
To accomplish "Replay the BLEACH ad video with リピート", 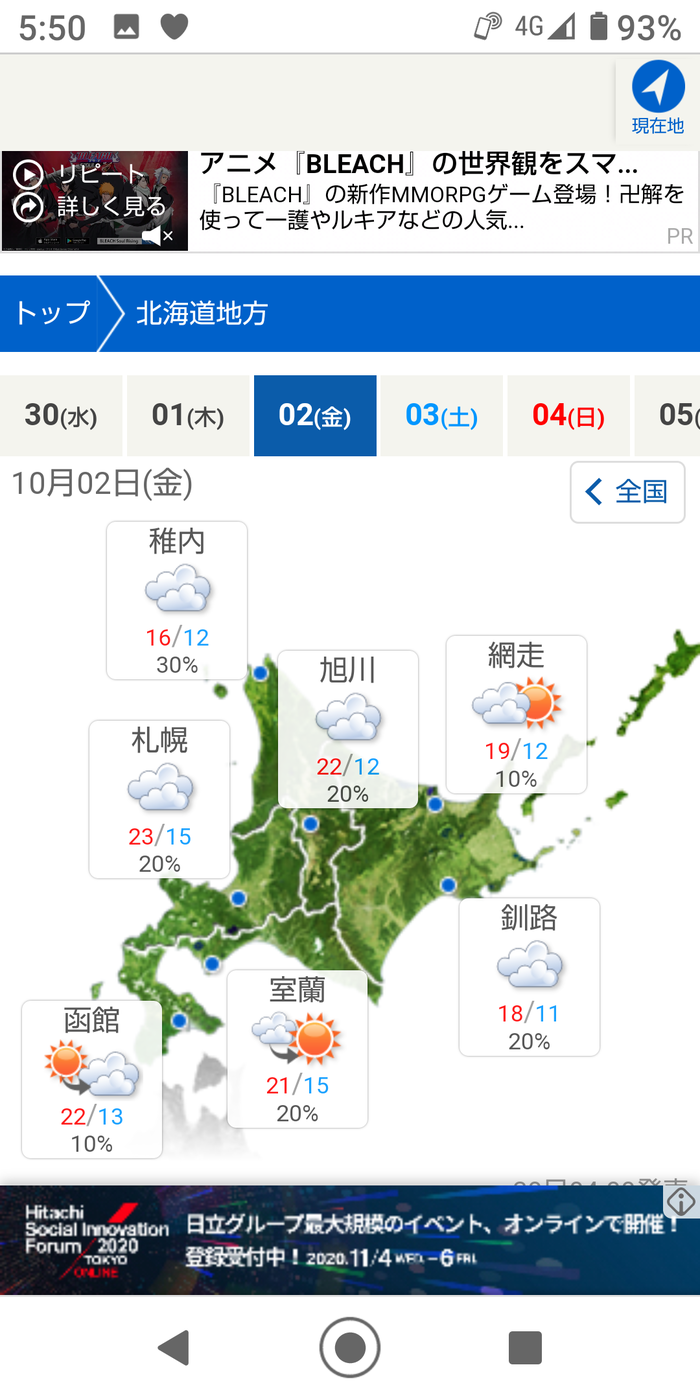I will tap(81, 176).
